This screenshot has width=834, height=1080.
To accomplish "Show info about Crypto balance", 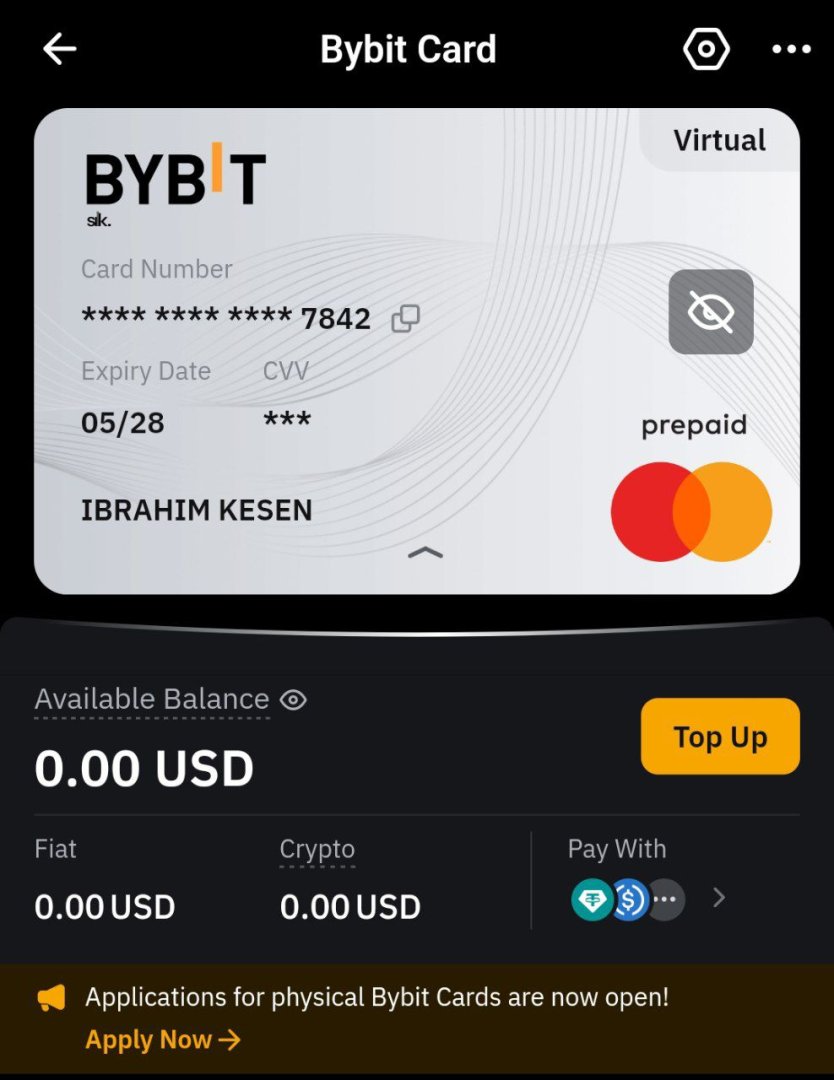I will pos(317,850).
